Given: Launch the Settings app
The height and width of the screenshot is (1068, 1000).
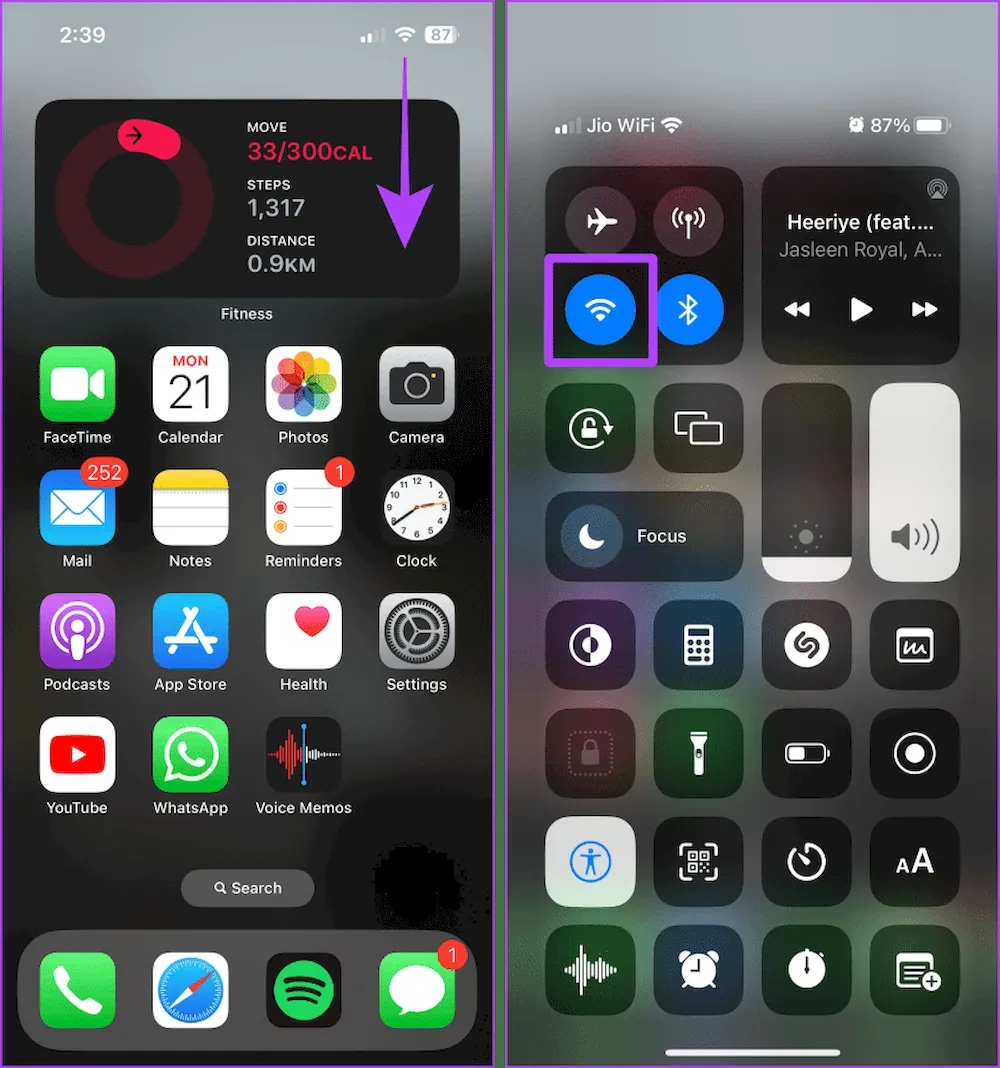Looking at the screenshot, I should point(417,632).
